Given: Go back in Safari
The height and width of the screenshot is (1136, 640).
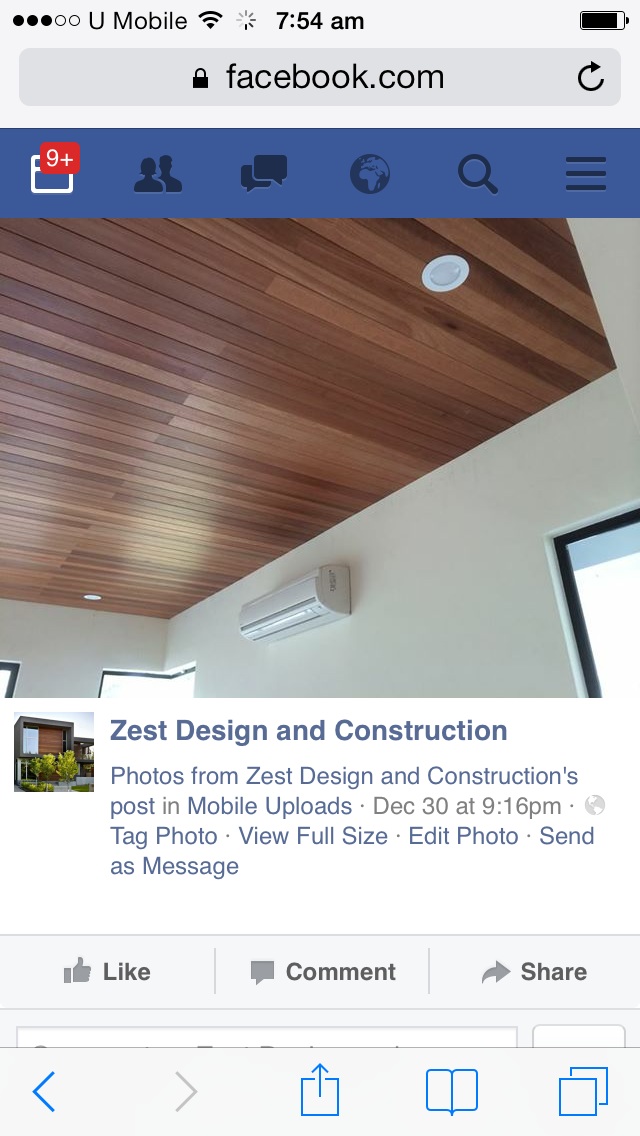Looking at the screenshot, I should point(44,1091).
